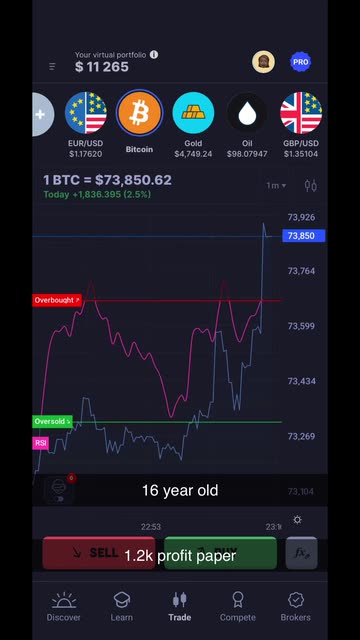Viewport: 360px width, 640px height.
Task: Open the fx indicators button
Action: coord(302,553)
